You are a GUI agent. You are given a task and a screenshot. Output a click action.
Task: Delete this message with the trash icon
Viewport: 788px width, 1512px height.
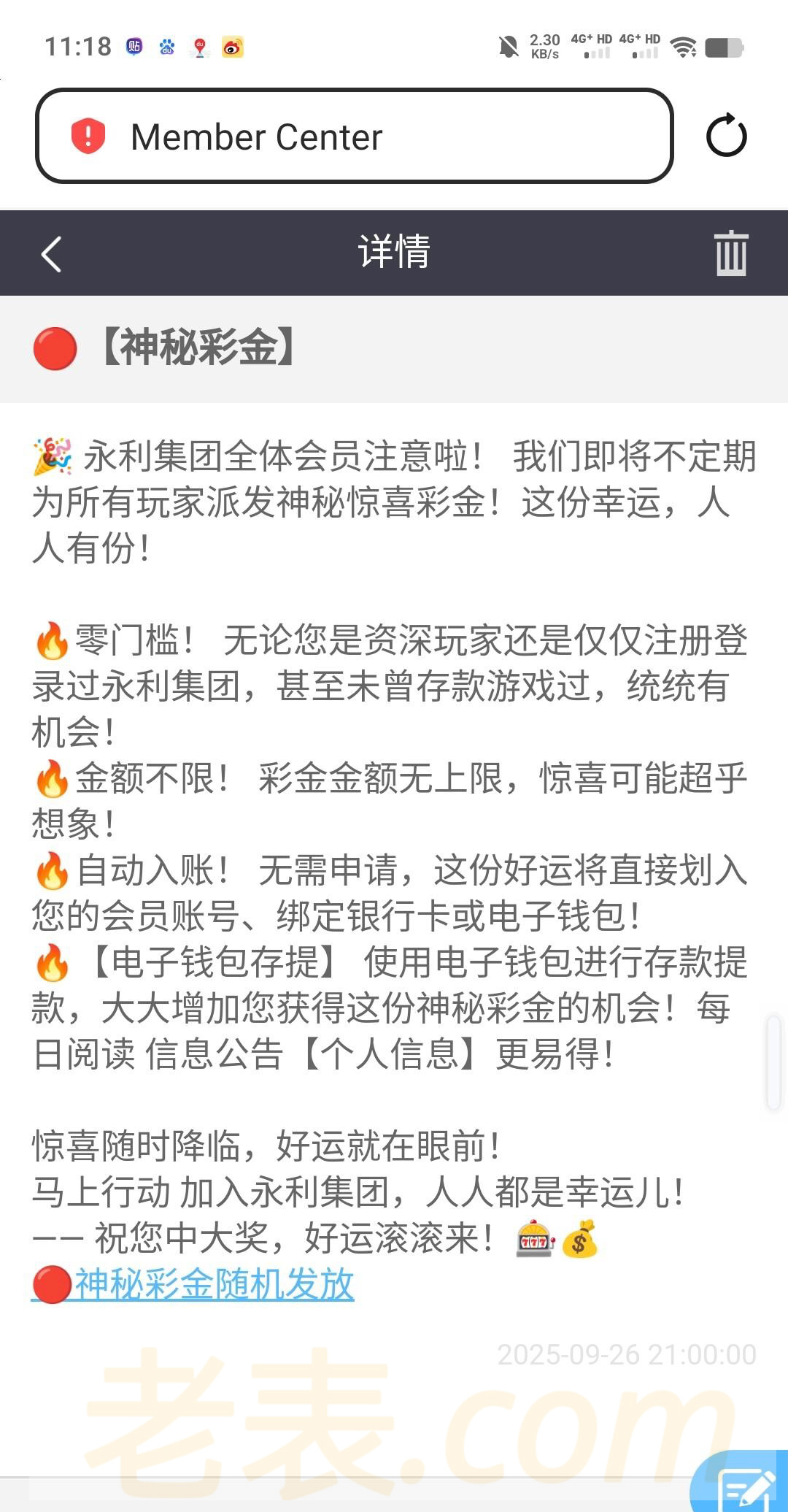point(731,253)
